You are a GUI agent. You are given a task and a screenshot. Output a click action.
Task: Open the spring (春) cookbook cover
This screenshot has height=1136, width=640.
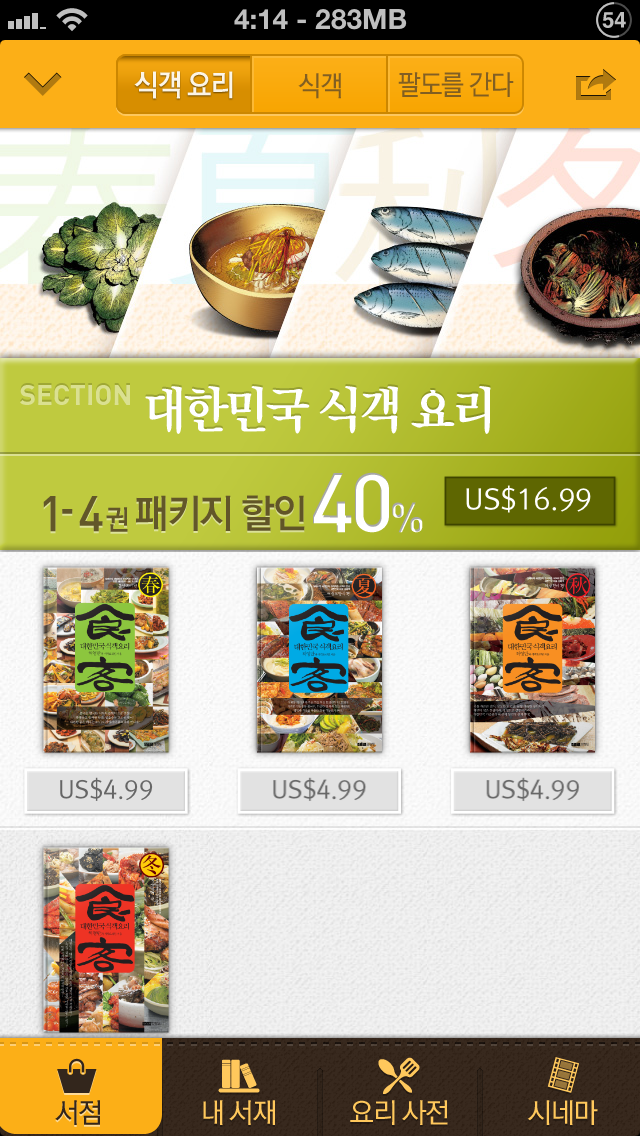tap(106, 659)
